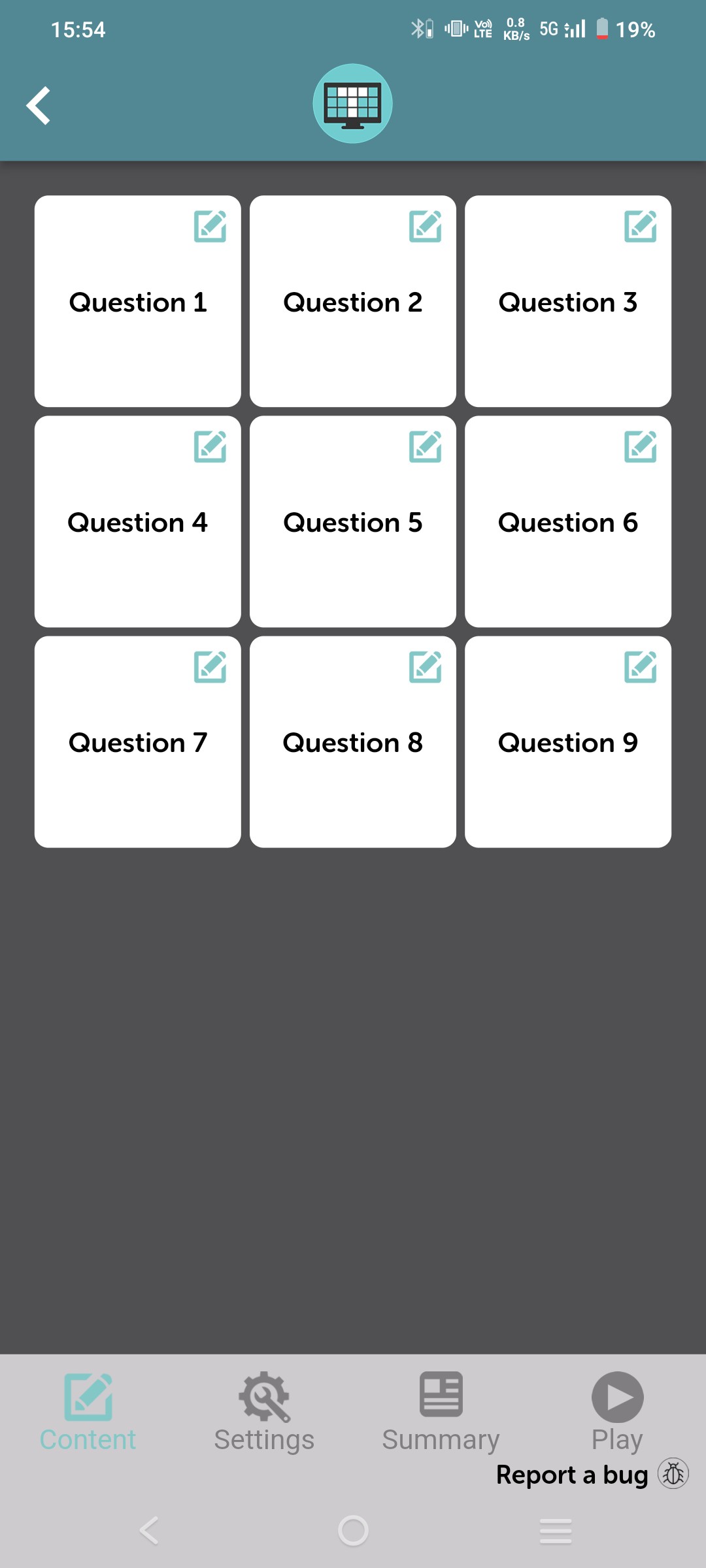This screenshot has width=706, height=1568.
Task: Switch to the Settings tab
Action: point(264,1411)
